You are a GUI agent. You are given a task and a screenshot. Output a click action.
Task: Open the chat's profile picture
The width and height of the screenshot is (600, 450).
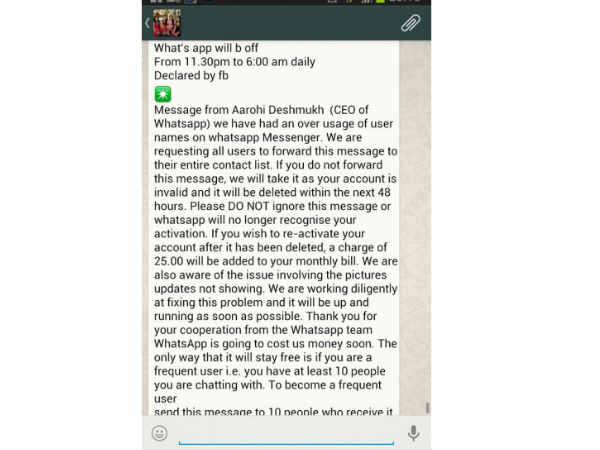pyautogui.click(x=166, y=23)
